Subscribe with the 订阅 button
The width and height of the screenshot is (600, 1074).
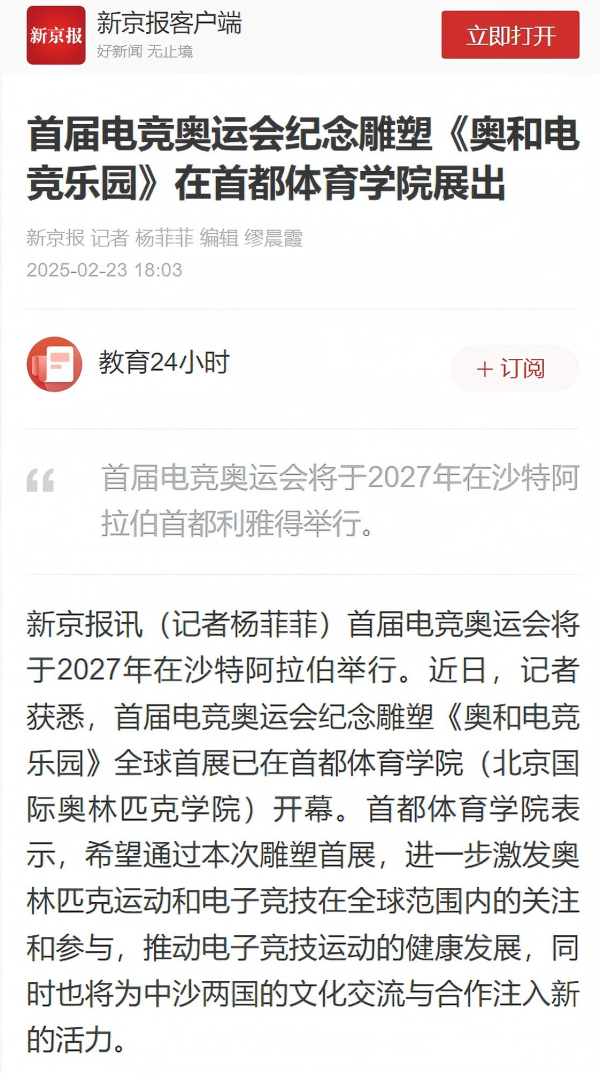(513, 368)
